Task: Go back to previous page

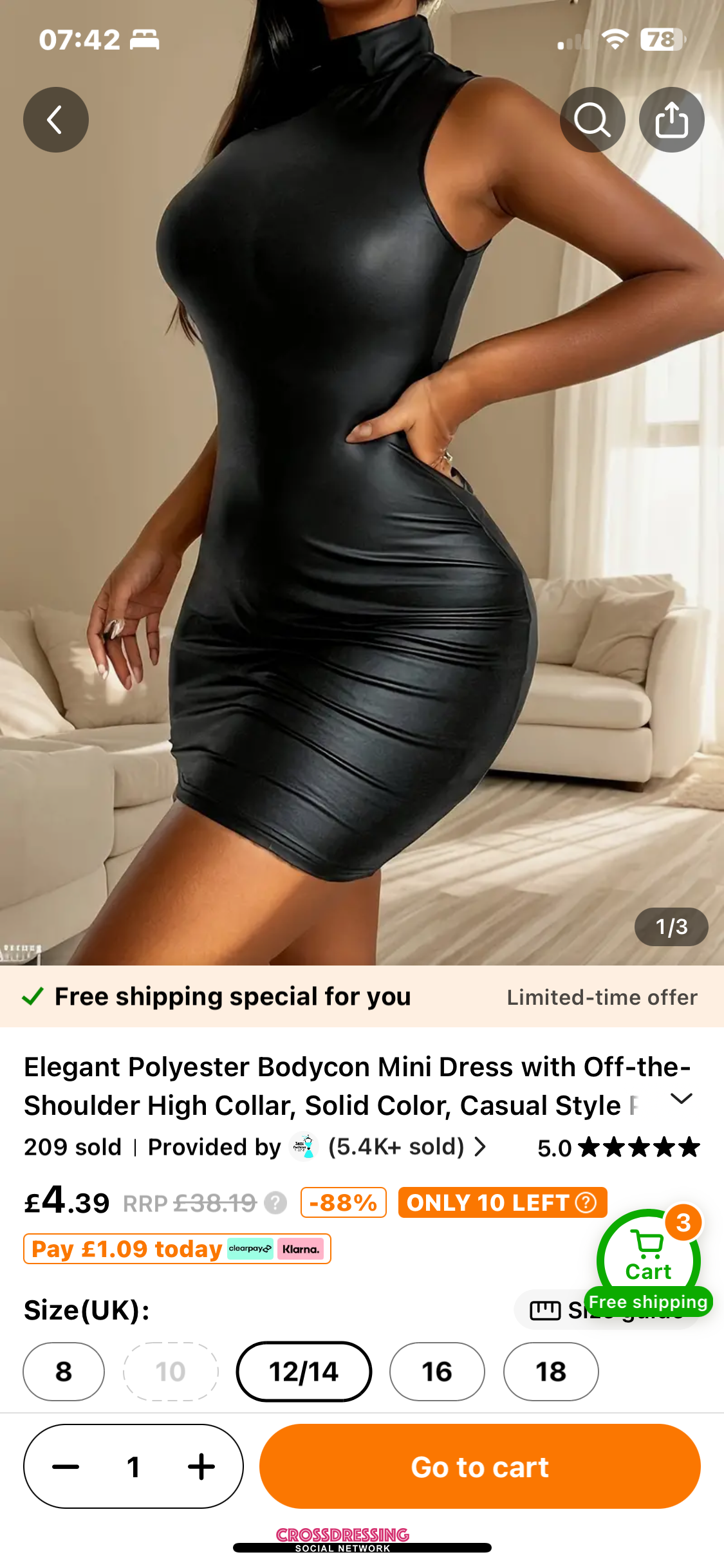Action: 56,120
